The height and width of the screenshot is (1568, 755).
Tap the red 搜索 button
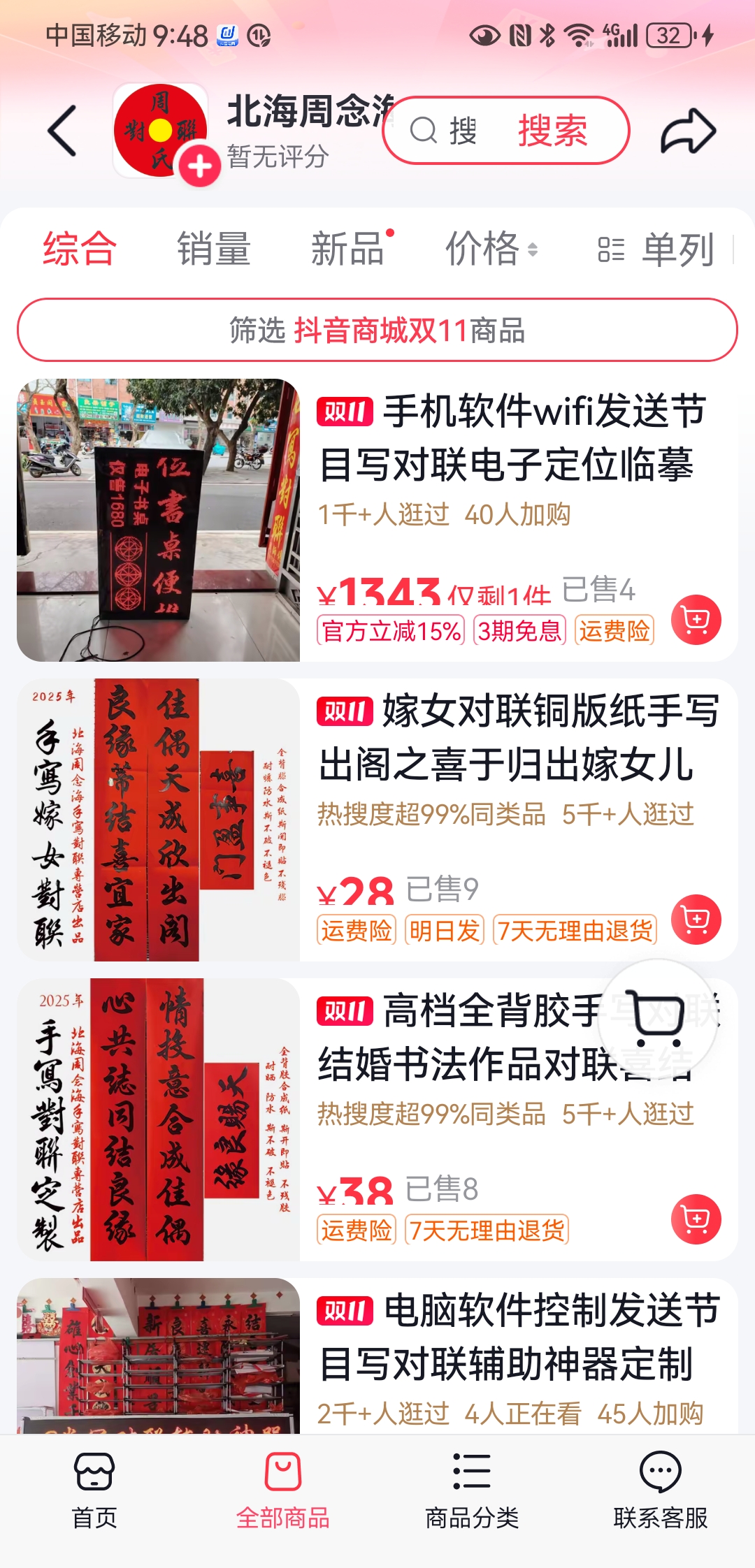552,131
